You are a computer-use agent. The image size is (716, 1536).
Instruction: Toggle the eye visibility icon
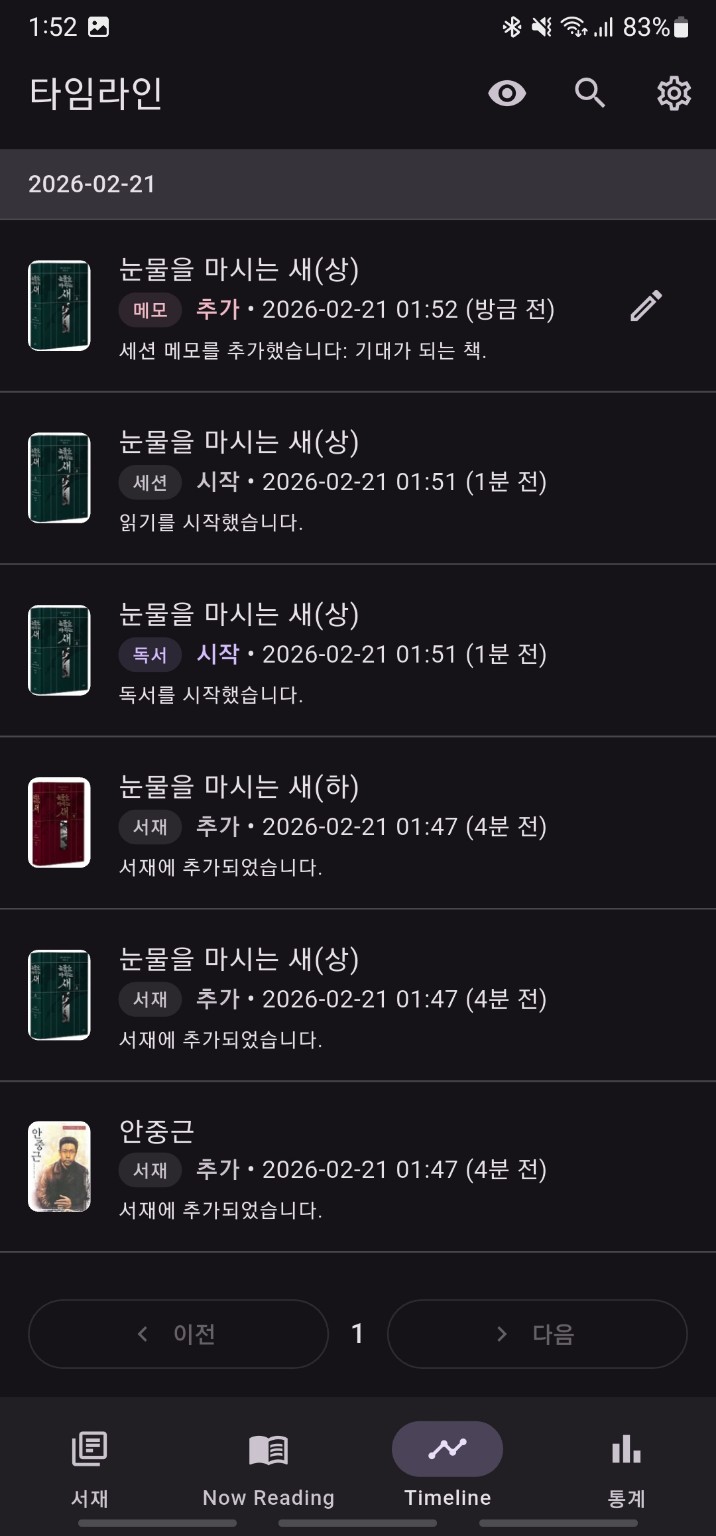[x=507, y=94]
